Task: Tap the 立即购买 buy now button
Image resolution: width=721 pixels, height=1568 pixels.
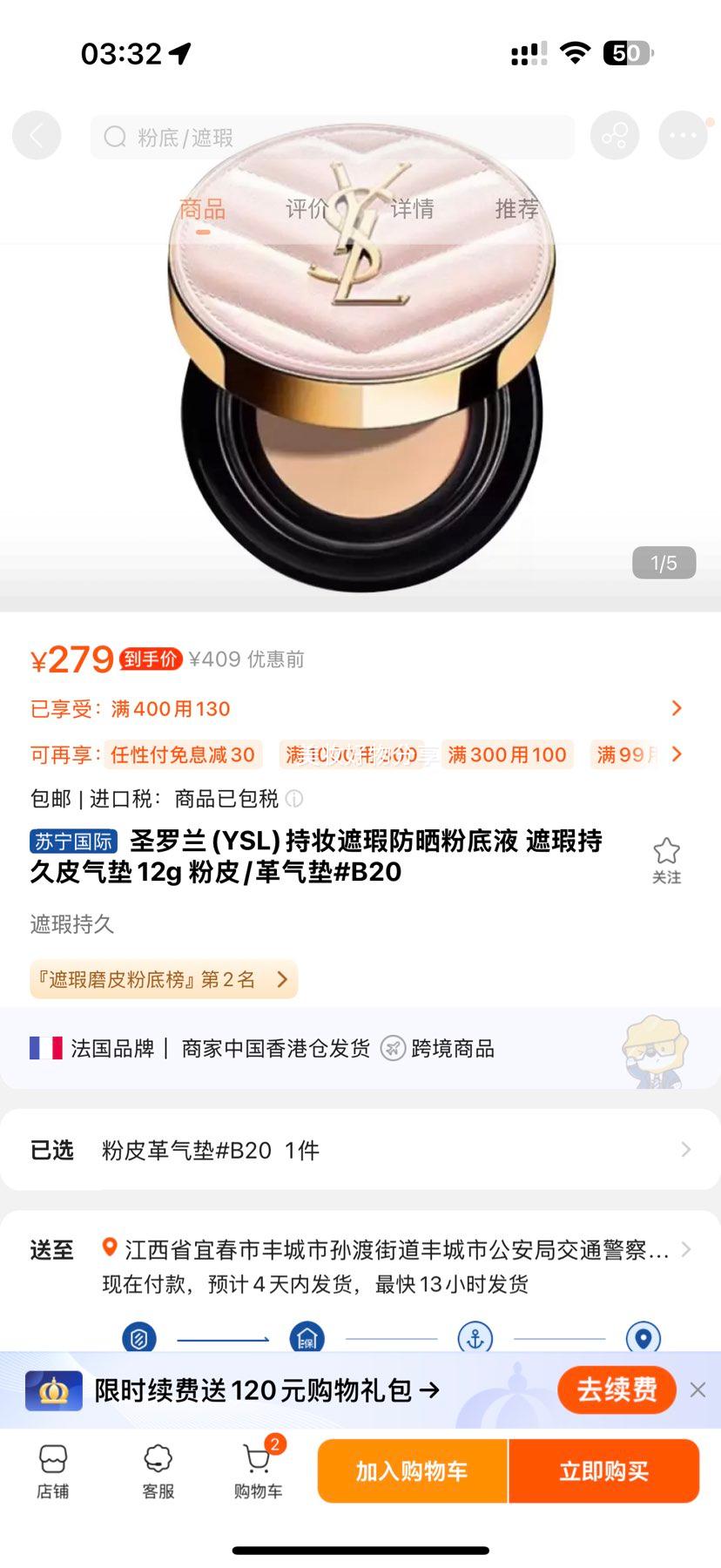Action: (x=604, y=1472)
